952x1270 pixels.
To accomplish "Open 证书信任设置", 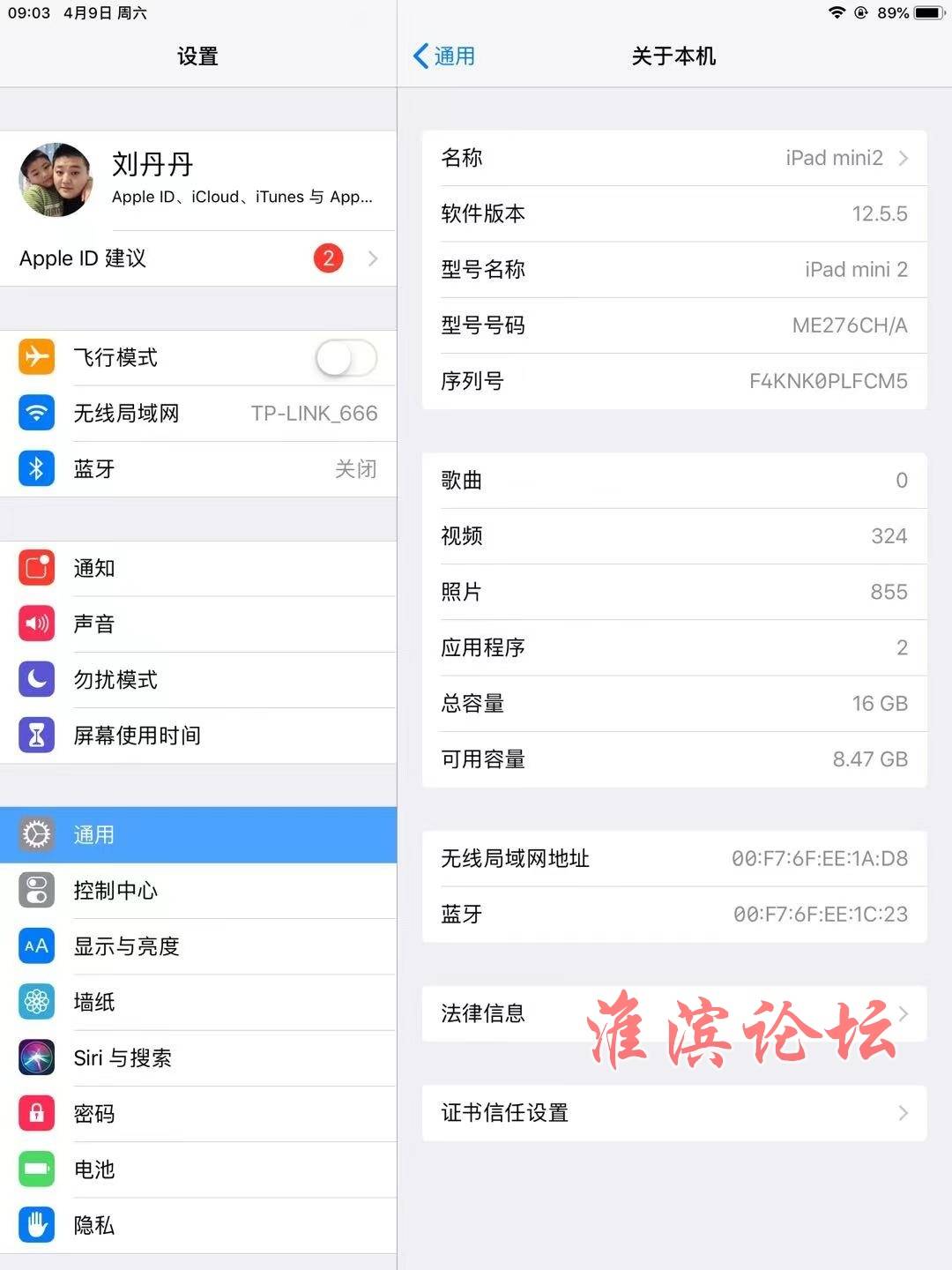I will (x=674, y=1113).
